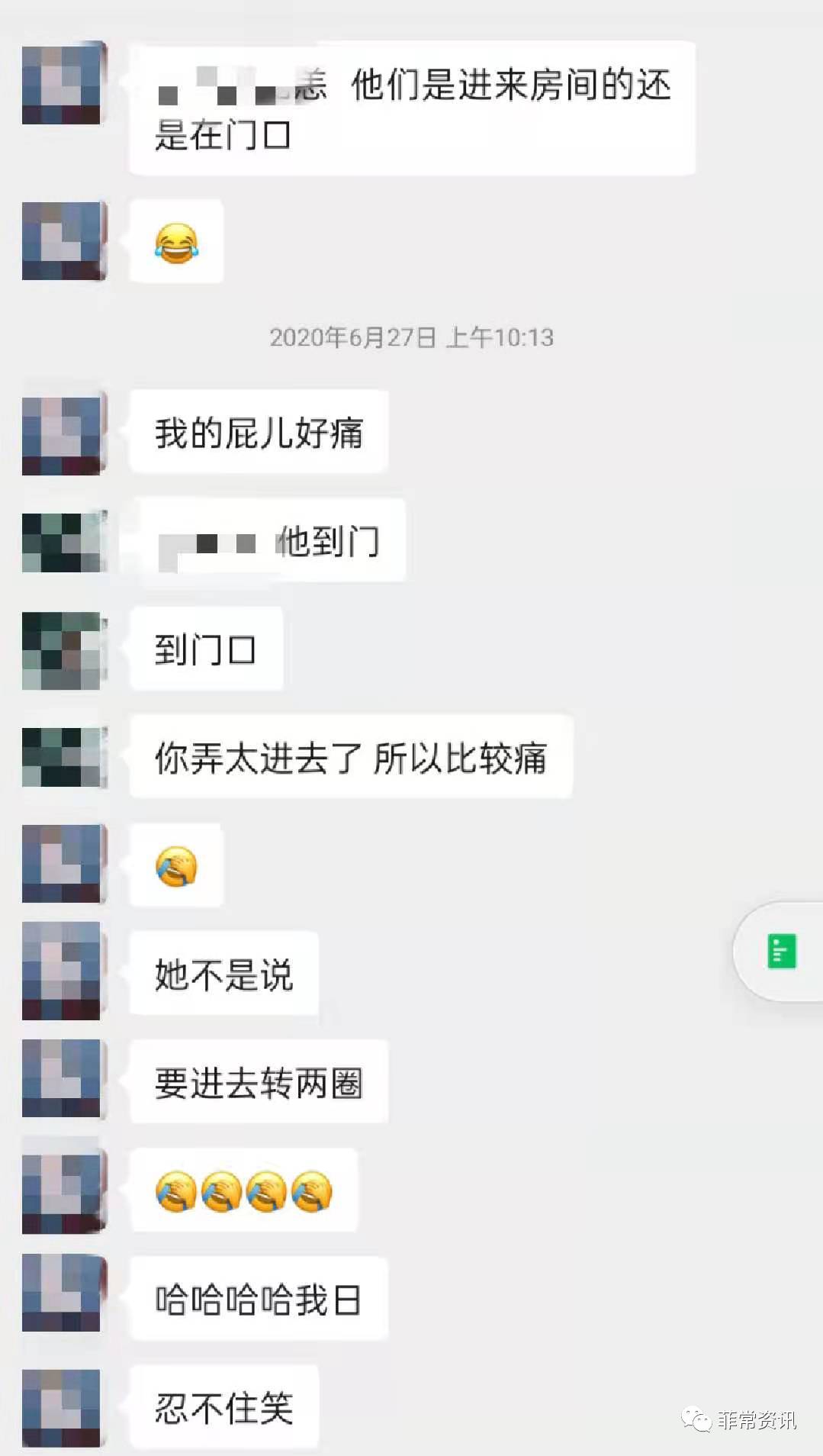Tap the '2020年6月27日 上午10:13' timestamp

point(411,338)
